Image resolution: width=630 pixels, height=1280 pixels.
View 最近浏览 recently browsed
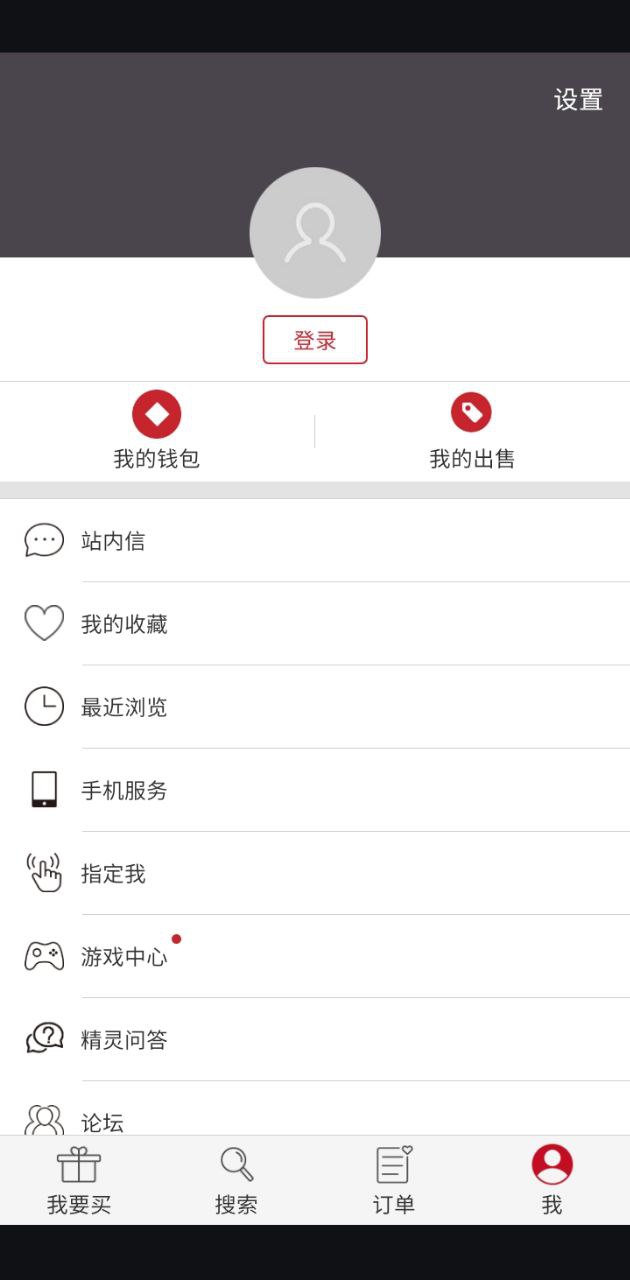pyautogui.click(x=315, y=707)
